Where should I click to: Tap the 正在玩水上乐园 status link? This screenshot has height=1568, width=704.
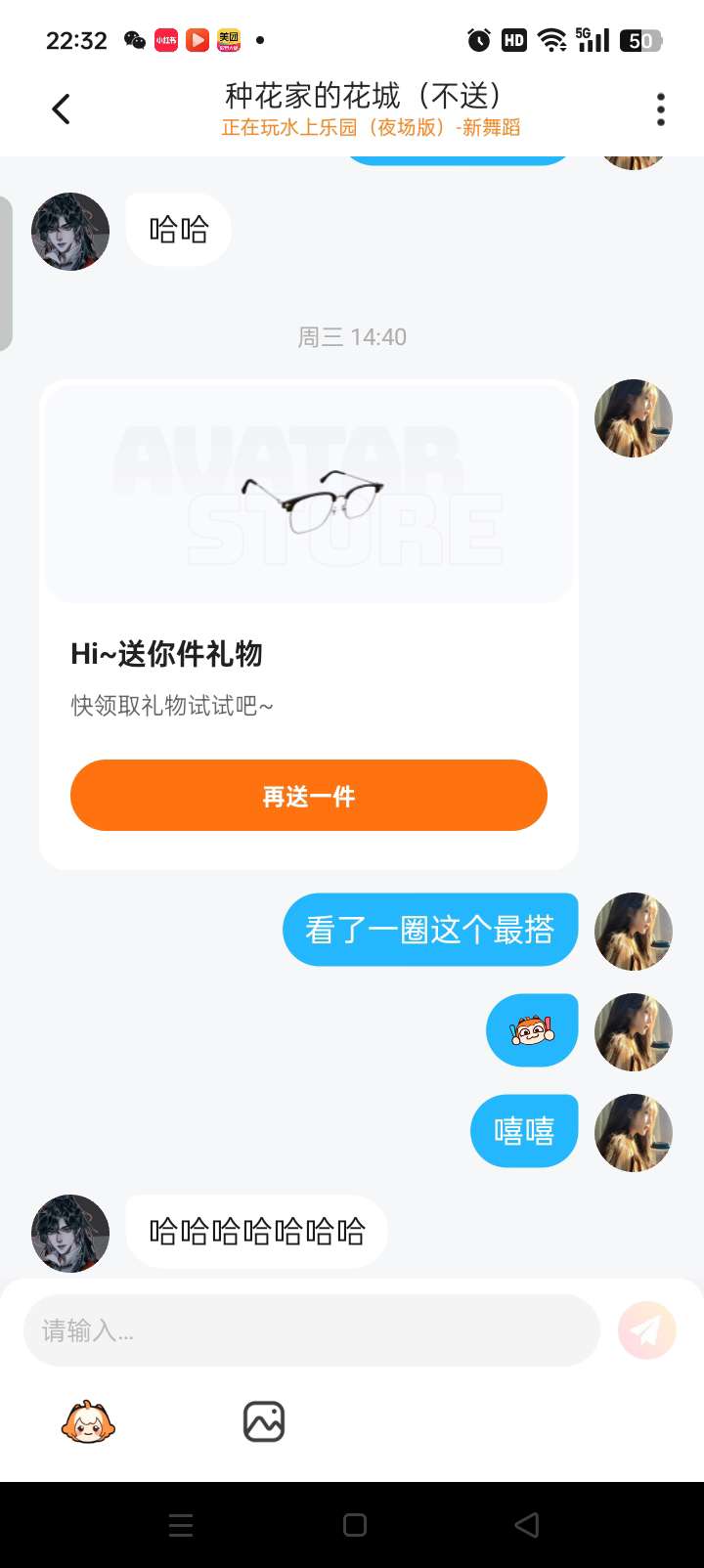(x=371, y=128)
